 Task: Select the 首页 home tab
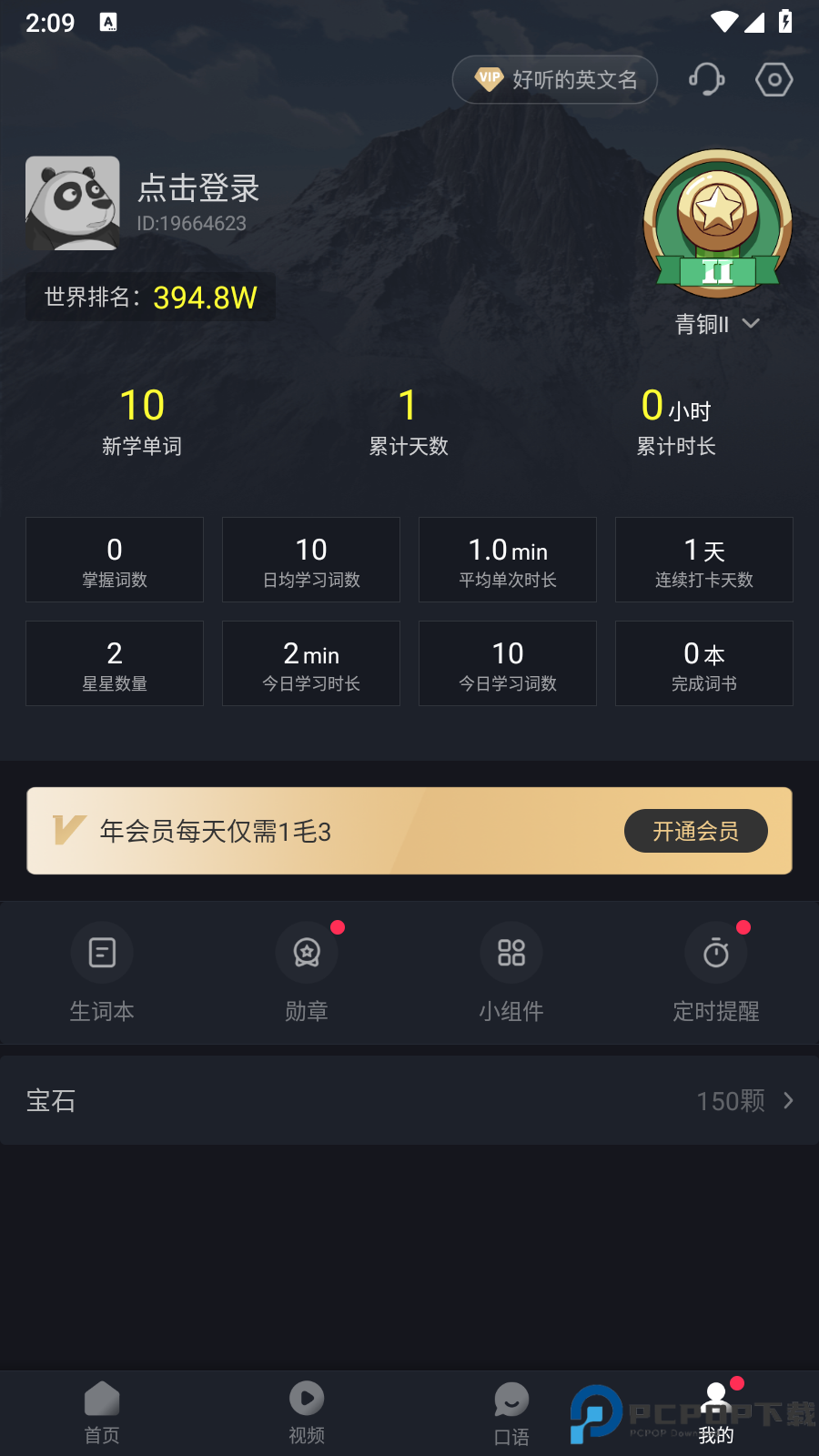(x=102, y=1412)
